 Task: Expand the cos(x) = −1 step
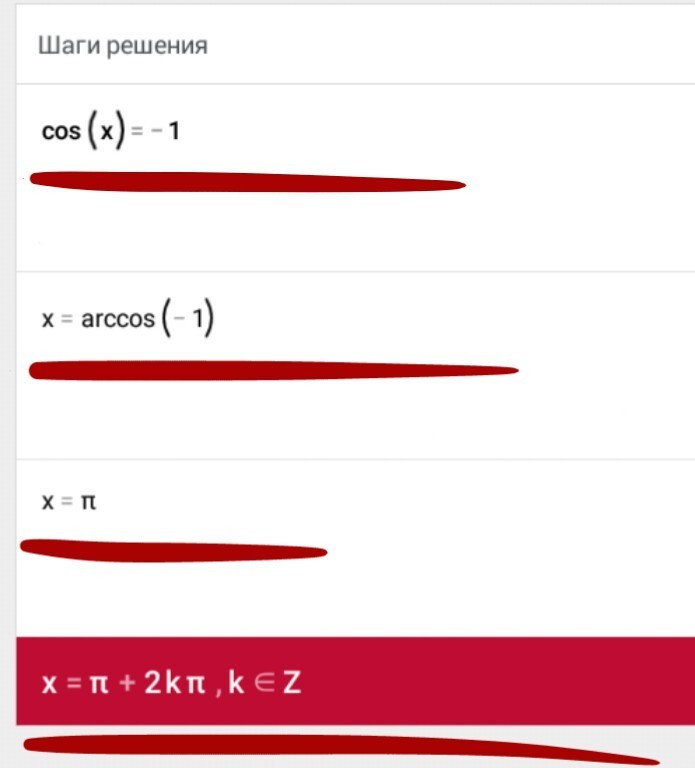pos(111,132)
